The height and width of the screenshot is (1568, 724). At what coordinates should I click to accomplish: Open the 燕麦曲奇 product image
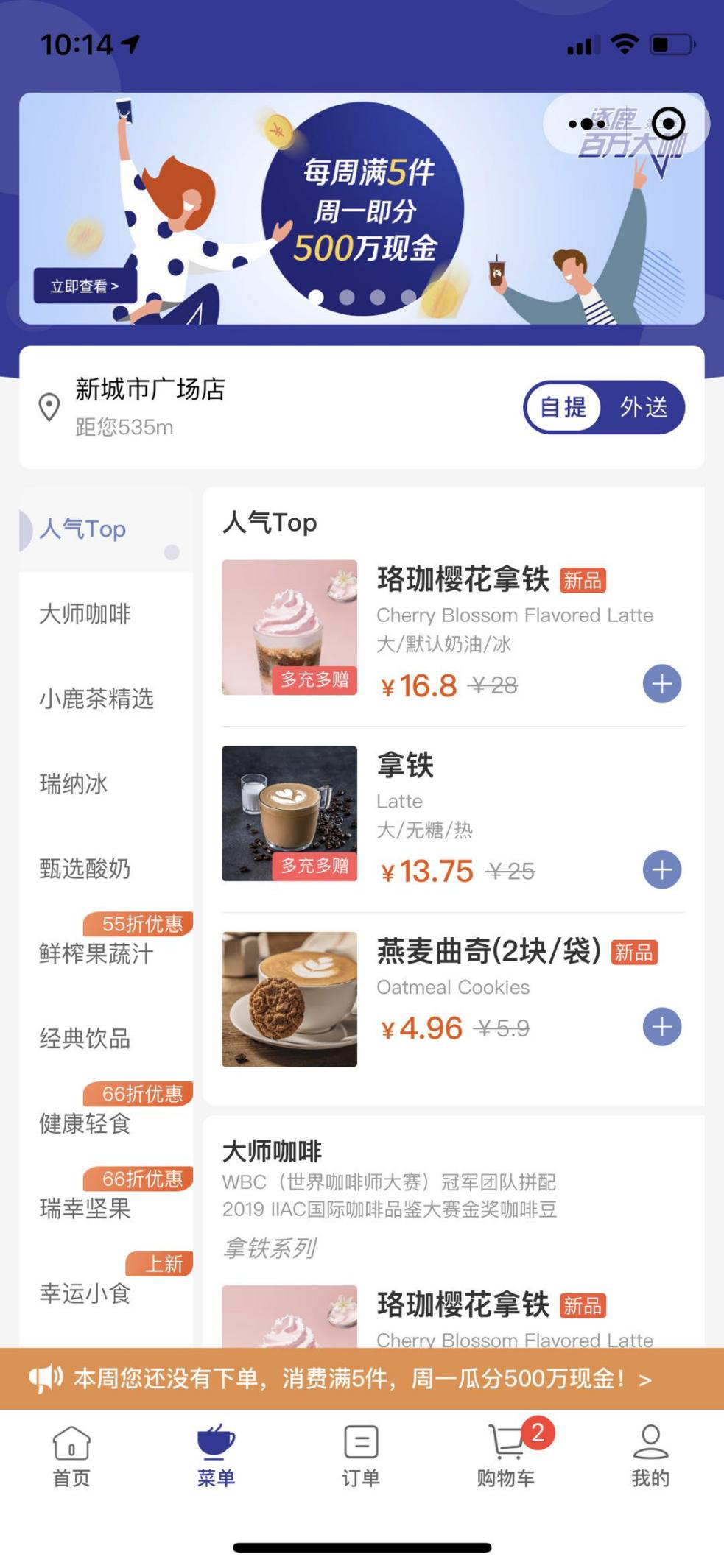tap(289, 999)
